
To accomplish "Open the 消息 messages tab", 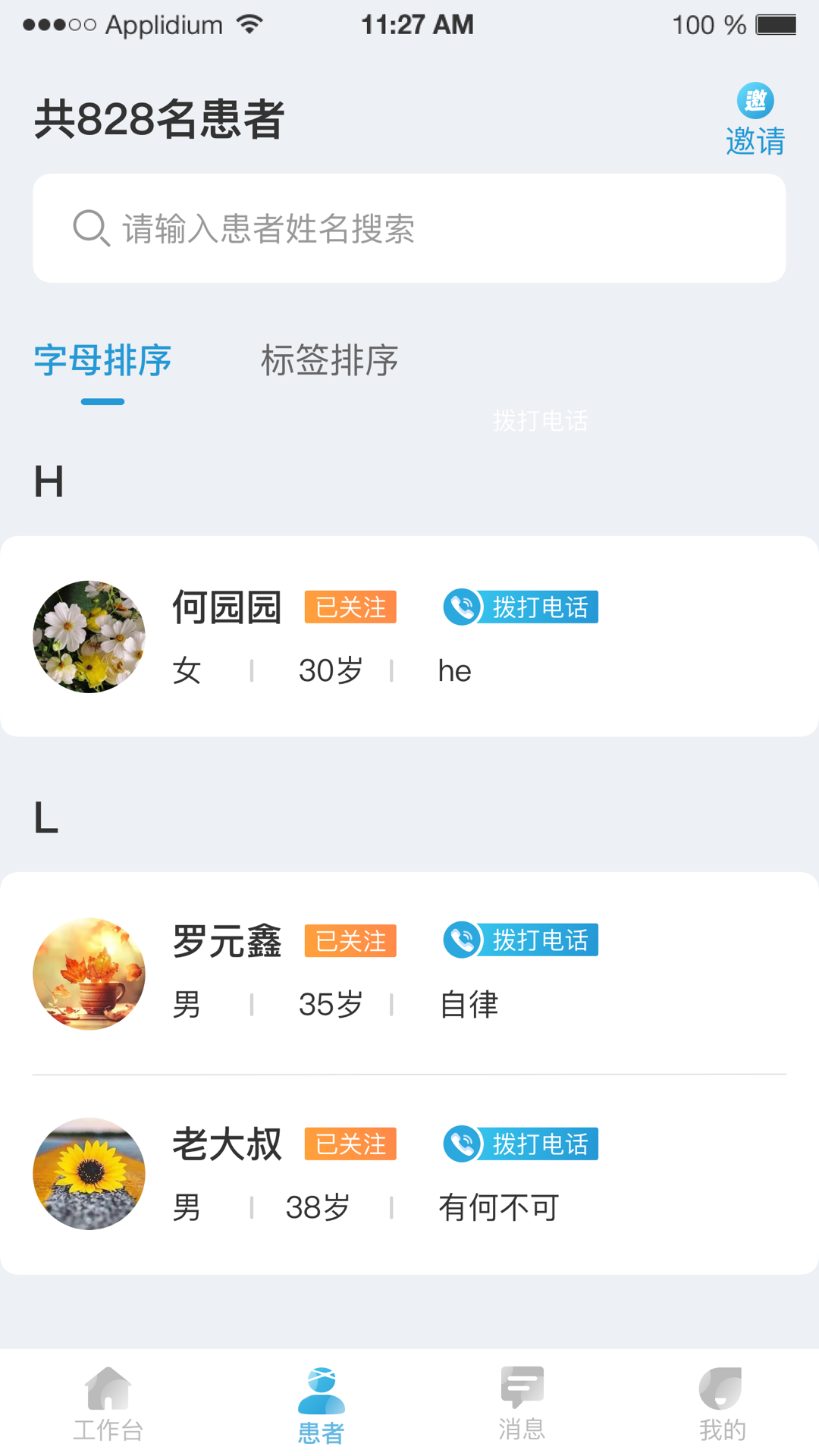I will [x=522, y=1404].
